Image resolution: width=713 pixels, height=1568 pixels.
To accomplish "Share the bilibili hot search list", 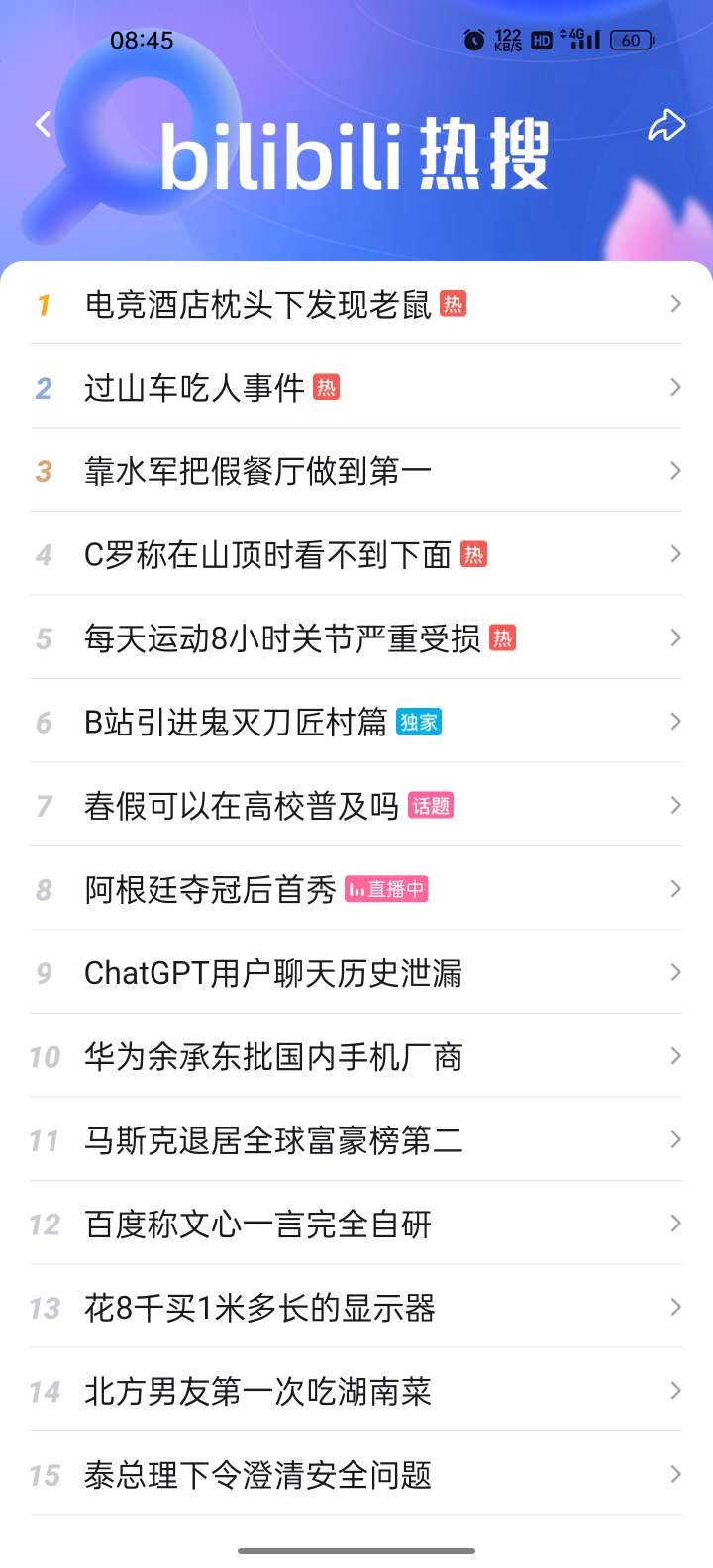I will coord(666,126).
